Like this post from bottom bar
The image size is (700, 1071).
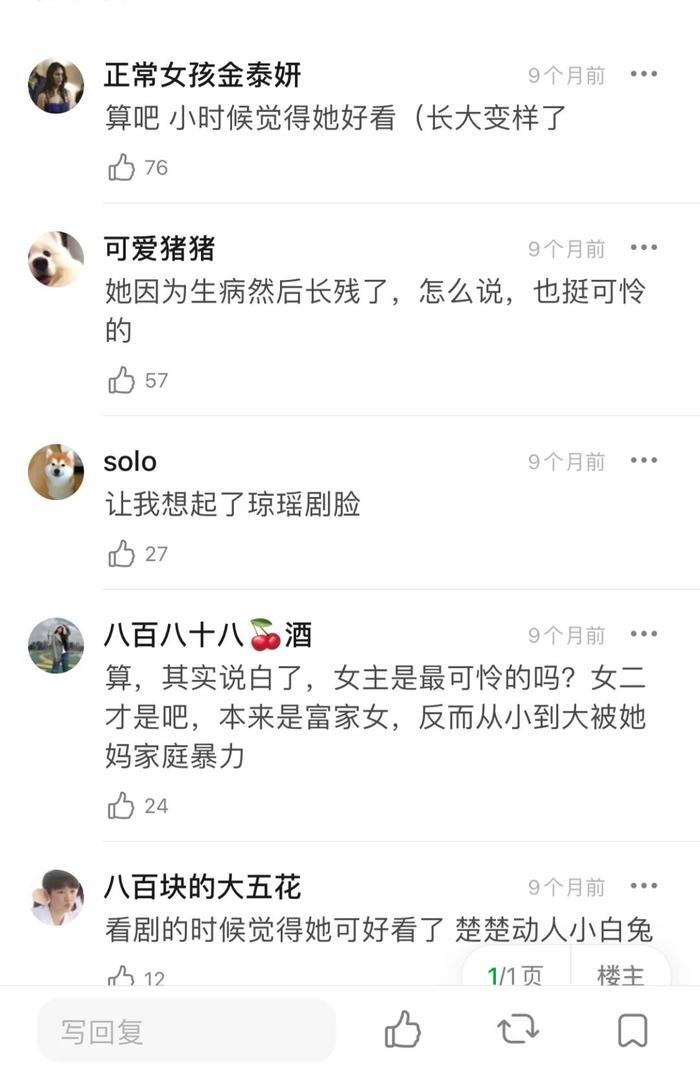pyautogui.click(x=403, y=1029)
